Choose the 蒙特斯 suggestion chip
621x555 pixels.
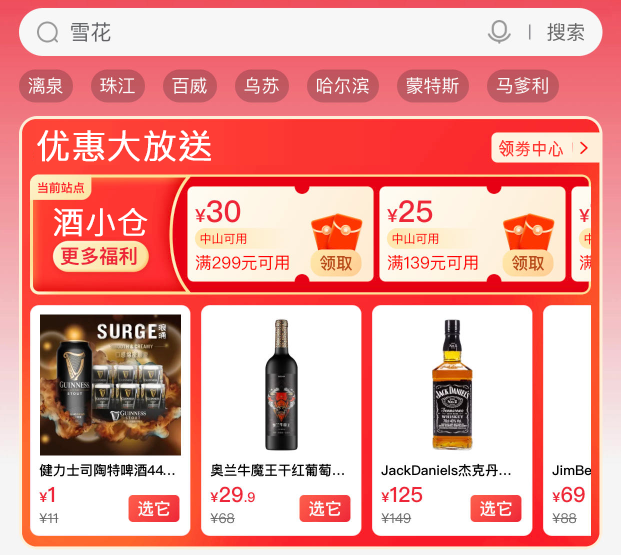pyautogui.click(x=433, y=86)
